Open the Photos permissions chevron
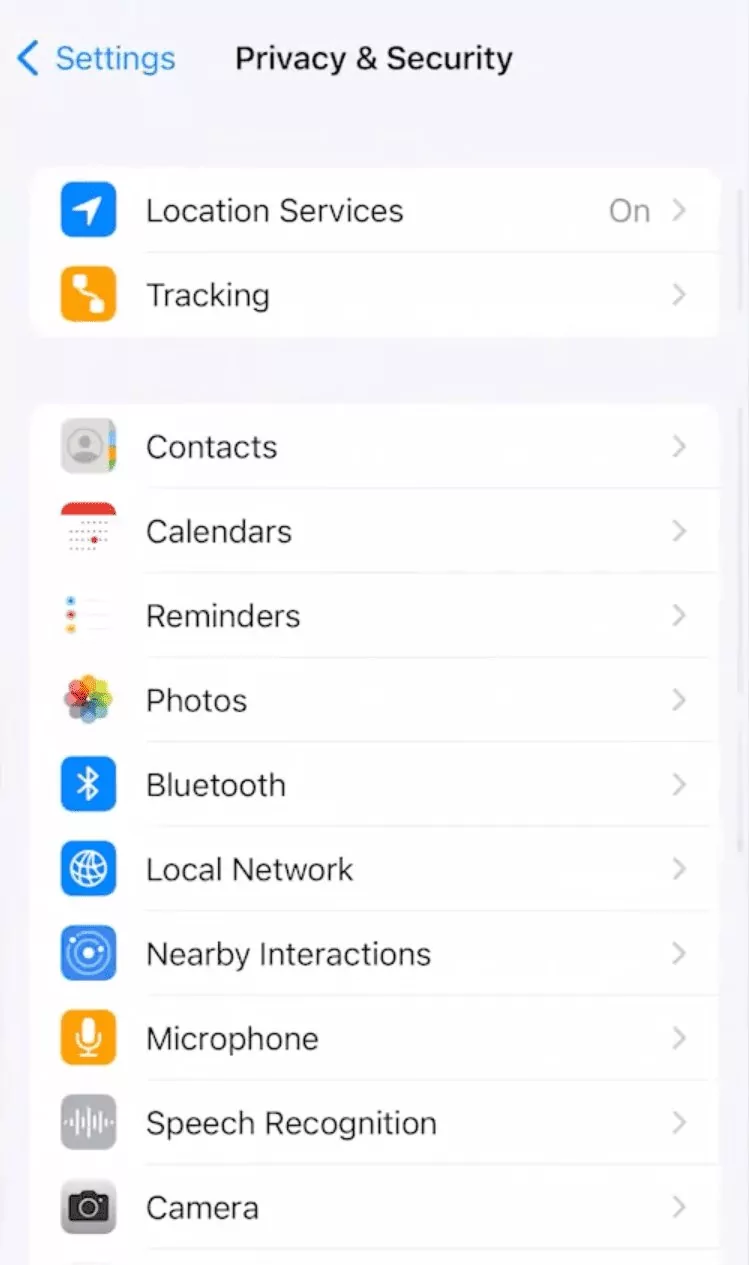Image resolution: width=749 pixels, height=1265 pixels. point(680,700)
